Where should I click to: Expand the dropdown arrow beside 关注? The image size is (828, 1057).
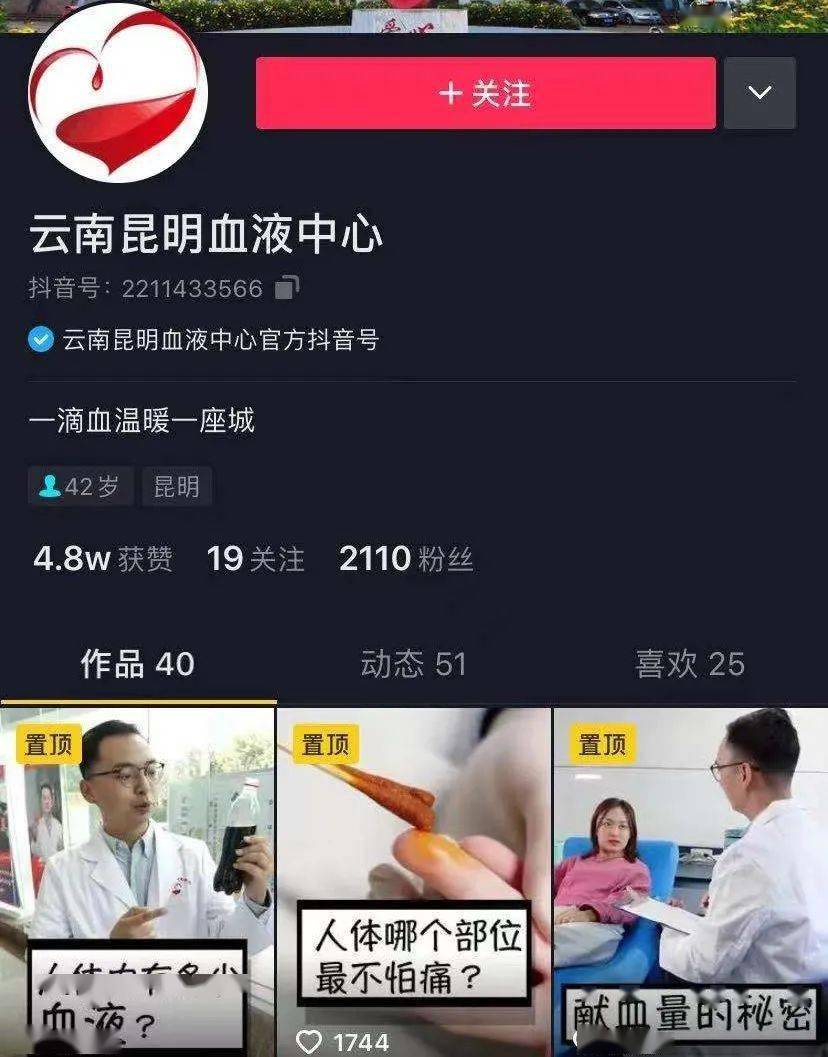tap(760, 93)
